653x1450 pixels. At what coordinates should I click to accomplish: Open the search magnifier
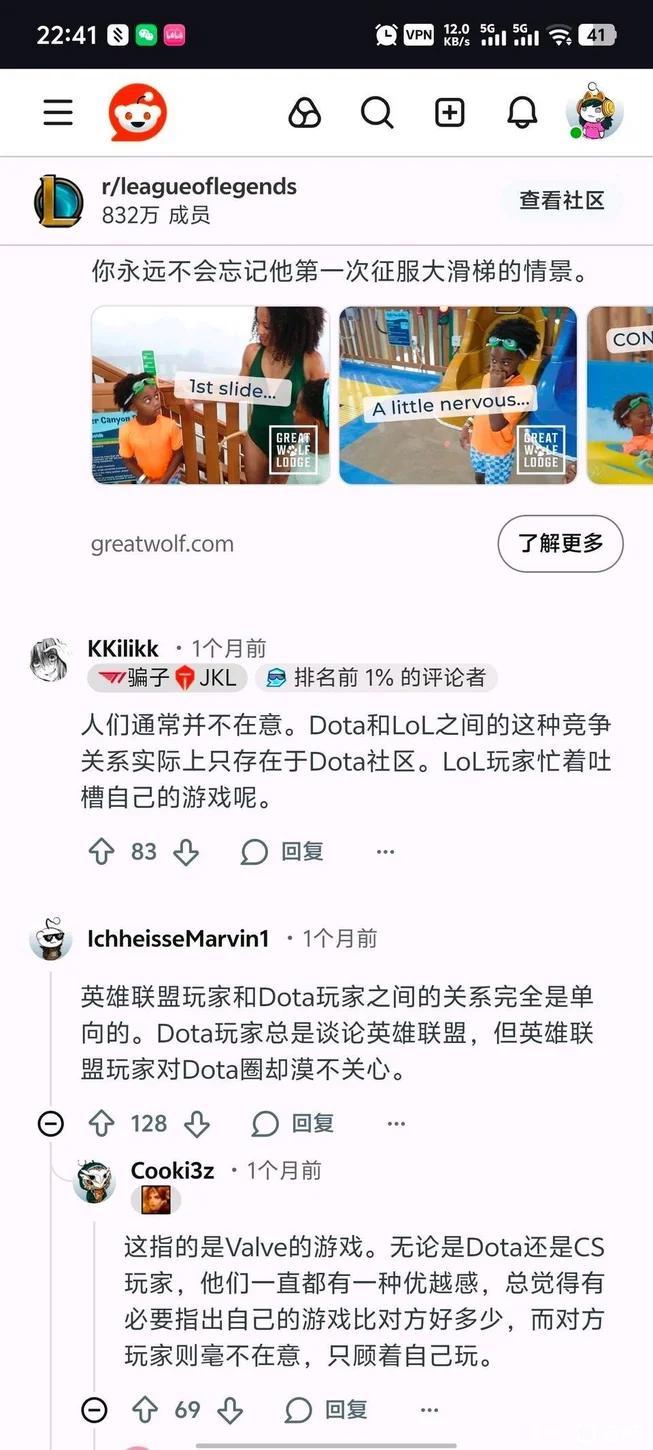click(377, 113)
